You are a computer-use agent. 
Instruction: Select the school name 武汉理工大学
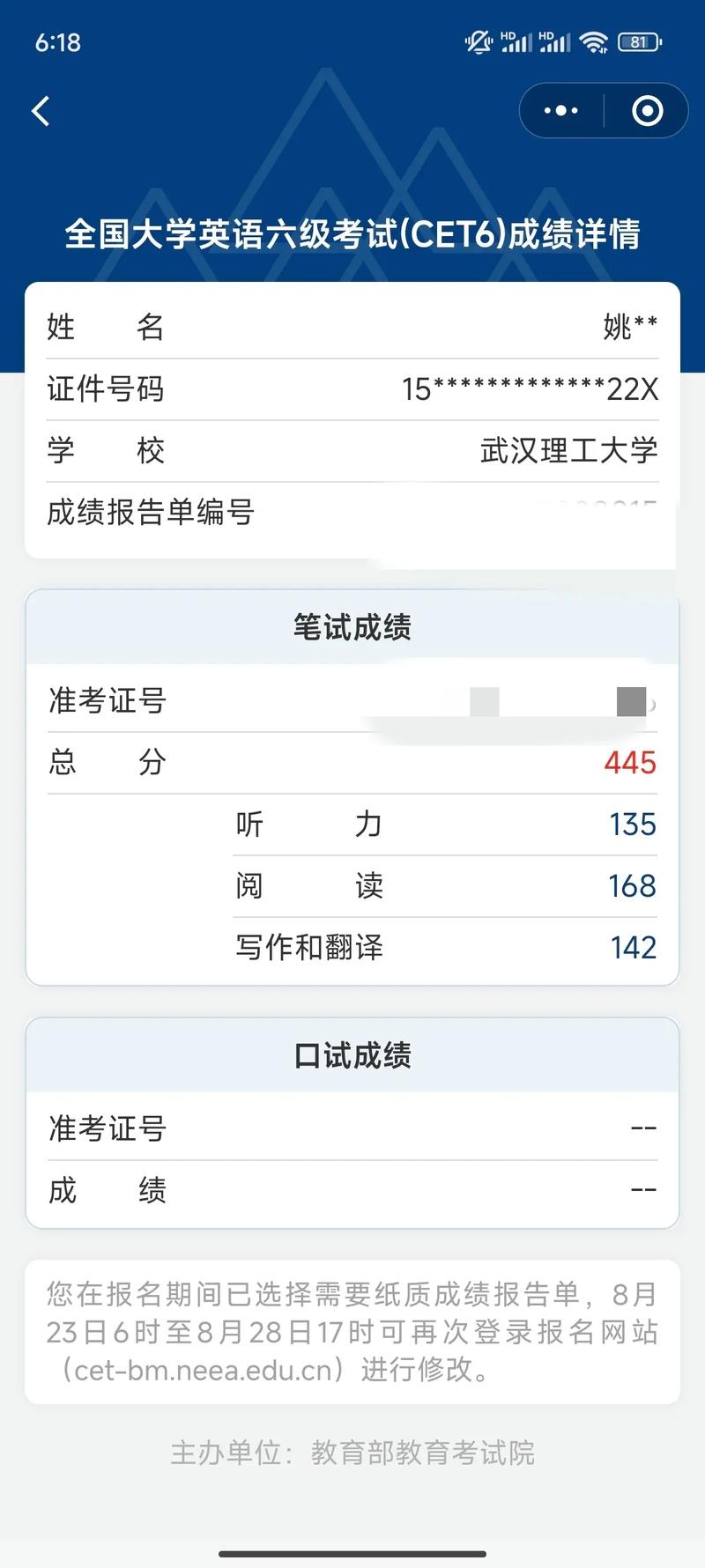pos(568,451)
